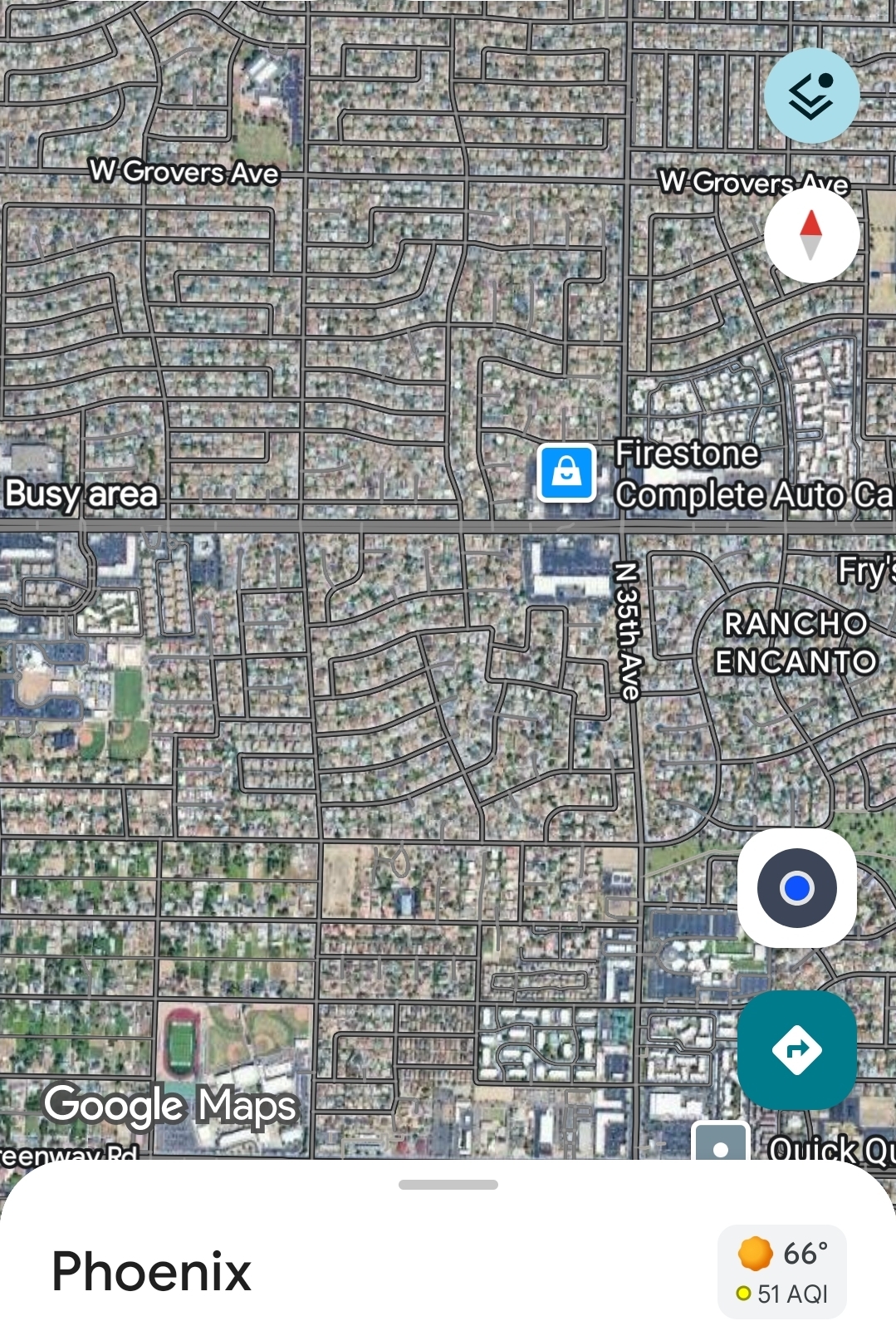Open the map layers button
The width and height of the screenshot is (896, 1321).
click(x=811, y=96)
